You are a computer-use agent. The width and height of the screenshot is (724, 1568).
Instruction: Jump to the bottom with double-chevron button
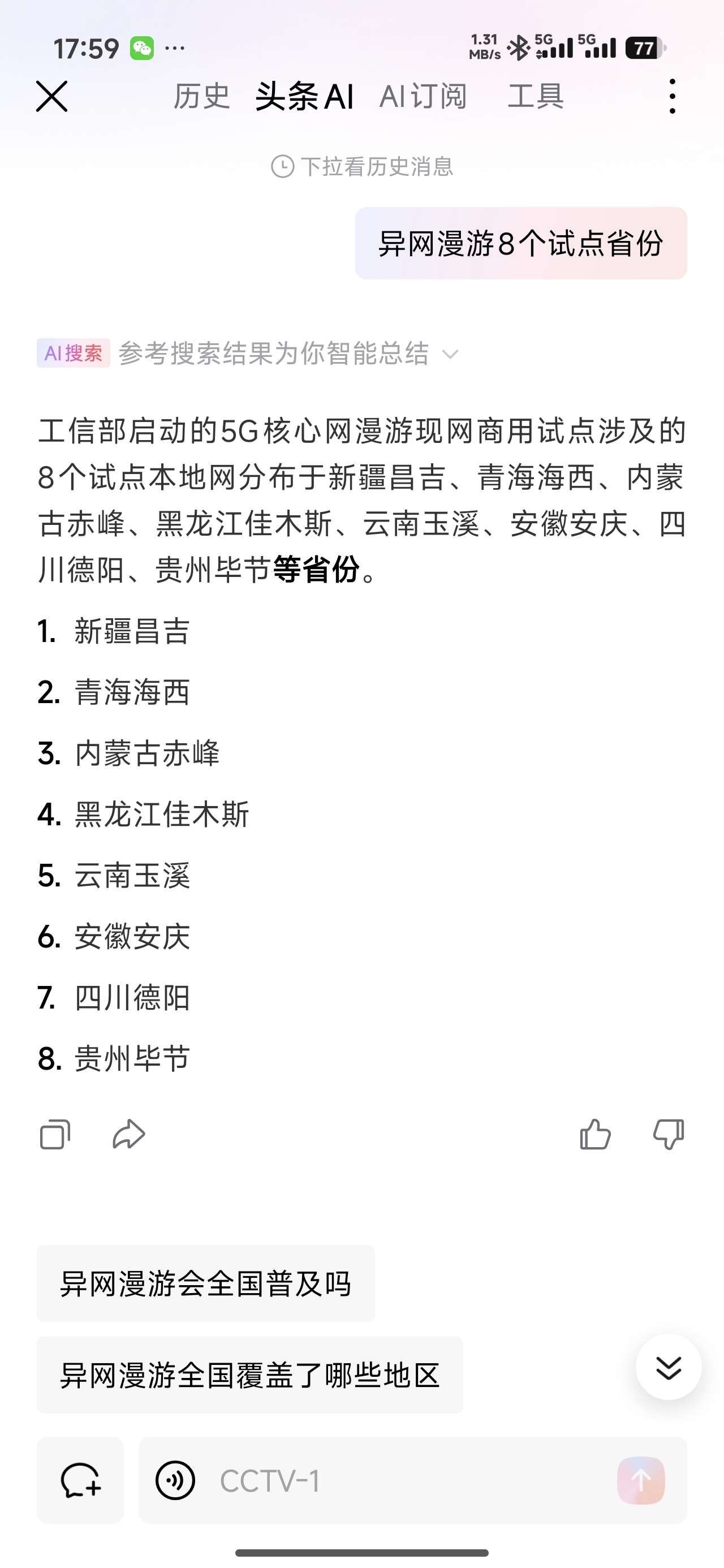tap(668, 1368)
